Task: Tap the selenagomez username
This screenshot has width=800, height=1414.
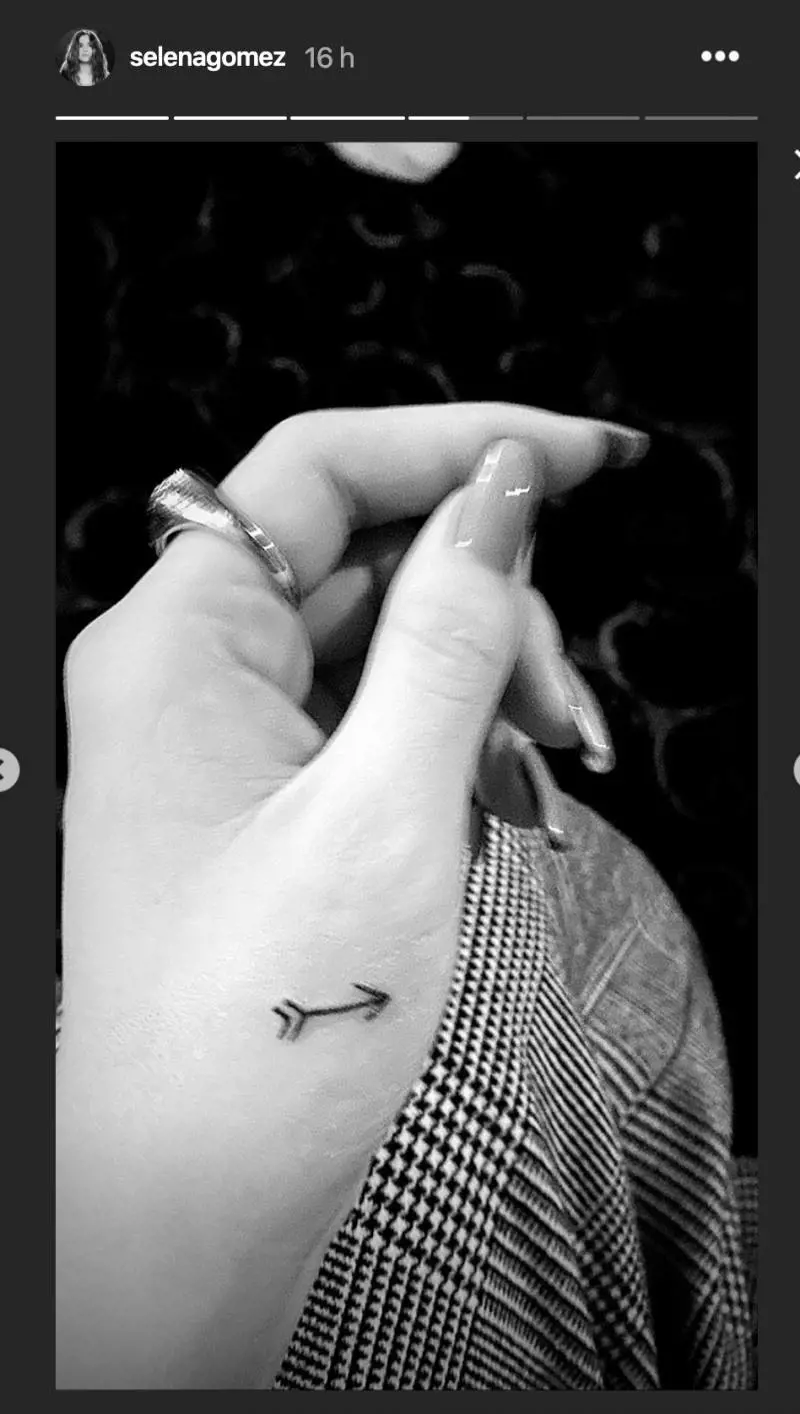Action: (207, 58)
